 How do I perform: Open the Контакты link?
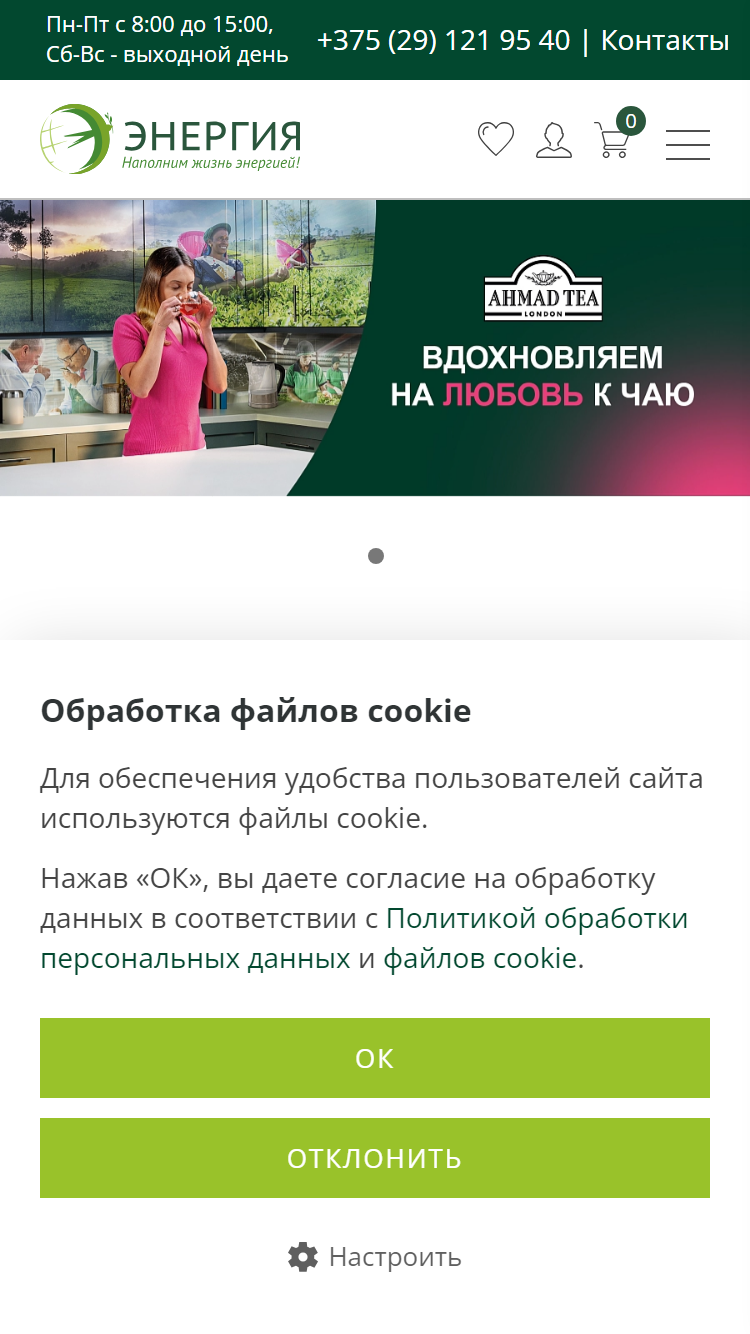tap(665, 40)
